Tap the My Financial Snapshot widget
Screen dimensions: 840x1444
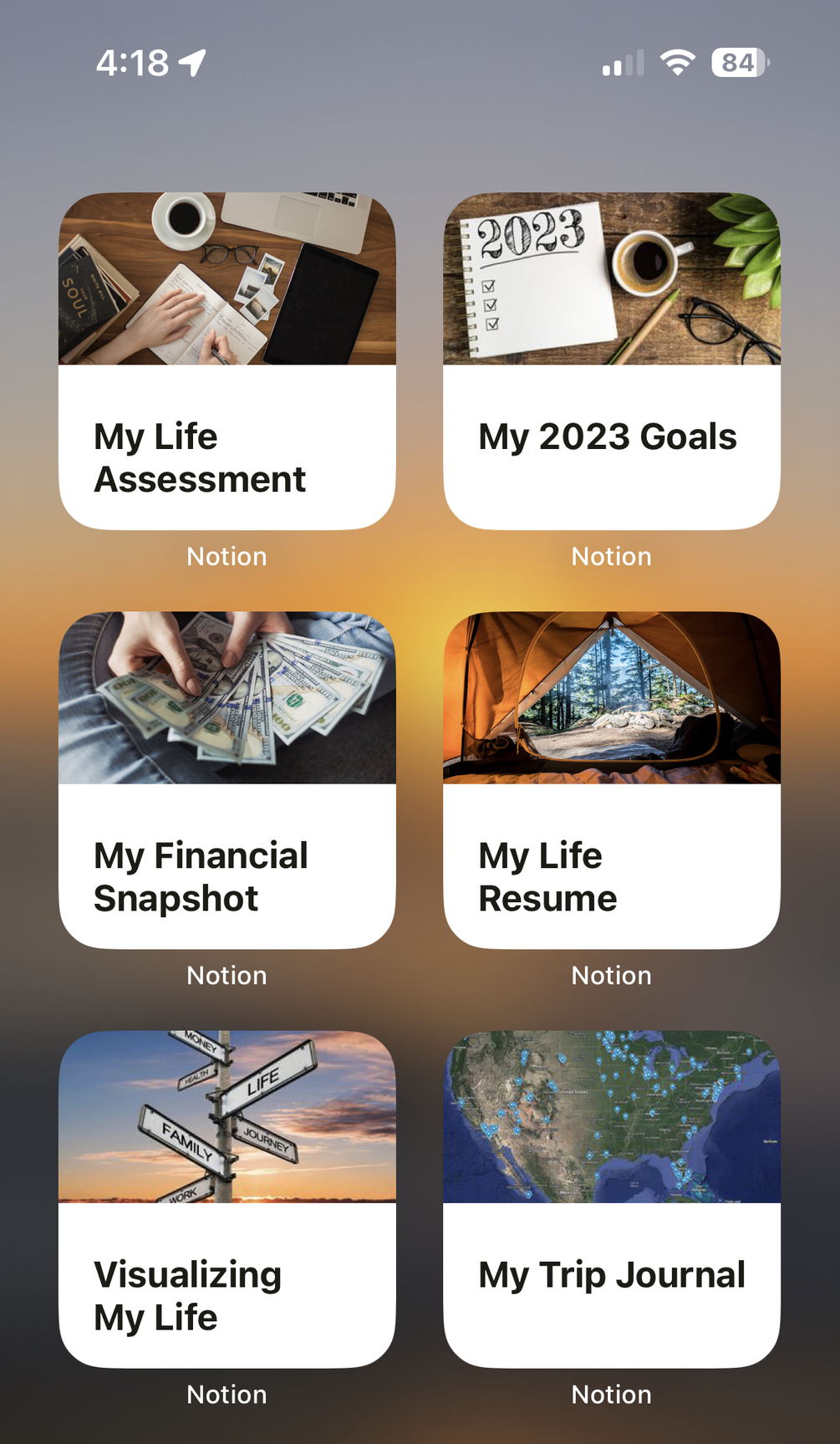[x=227, y=780]
